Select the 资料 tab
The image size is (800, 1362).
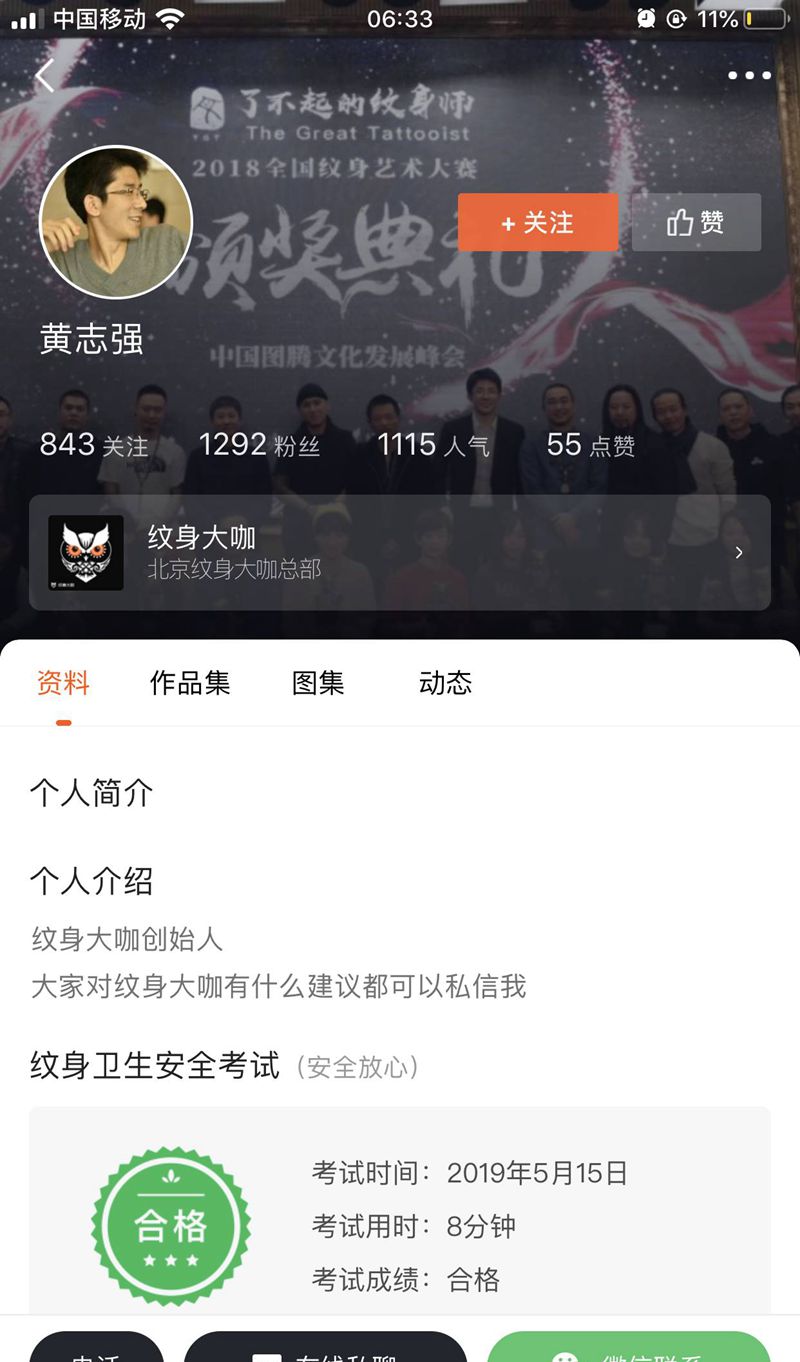[63, 683]
